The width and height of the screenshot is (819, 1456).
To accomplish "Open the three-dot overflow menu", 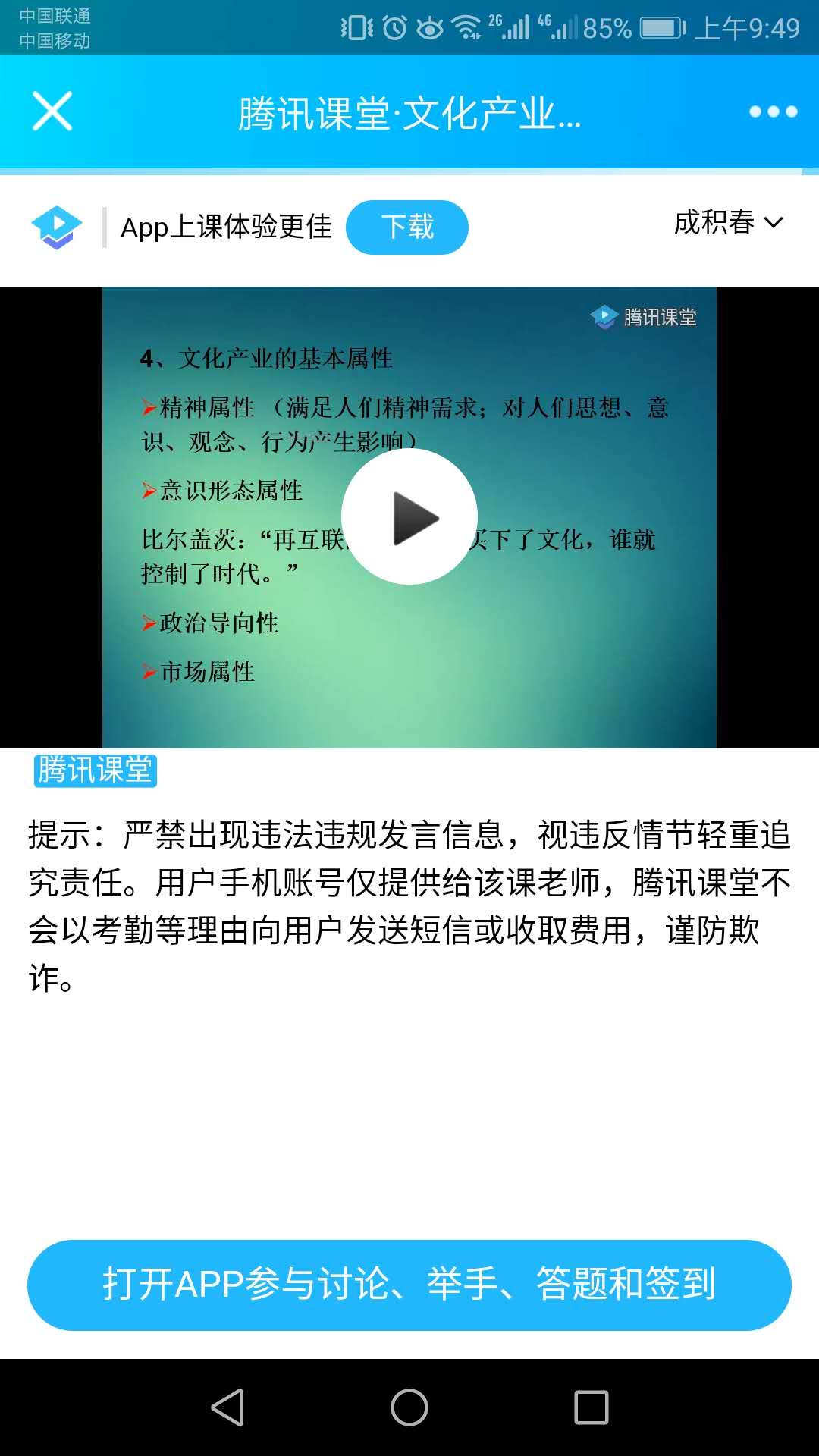I will tap(772, 111).
